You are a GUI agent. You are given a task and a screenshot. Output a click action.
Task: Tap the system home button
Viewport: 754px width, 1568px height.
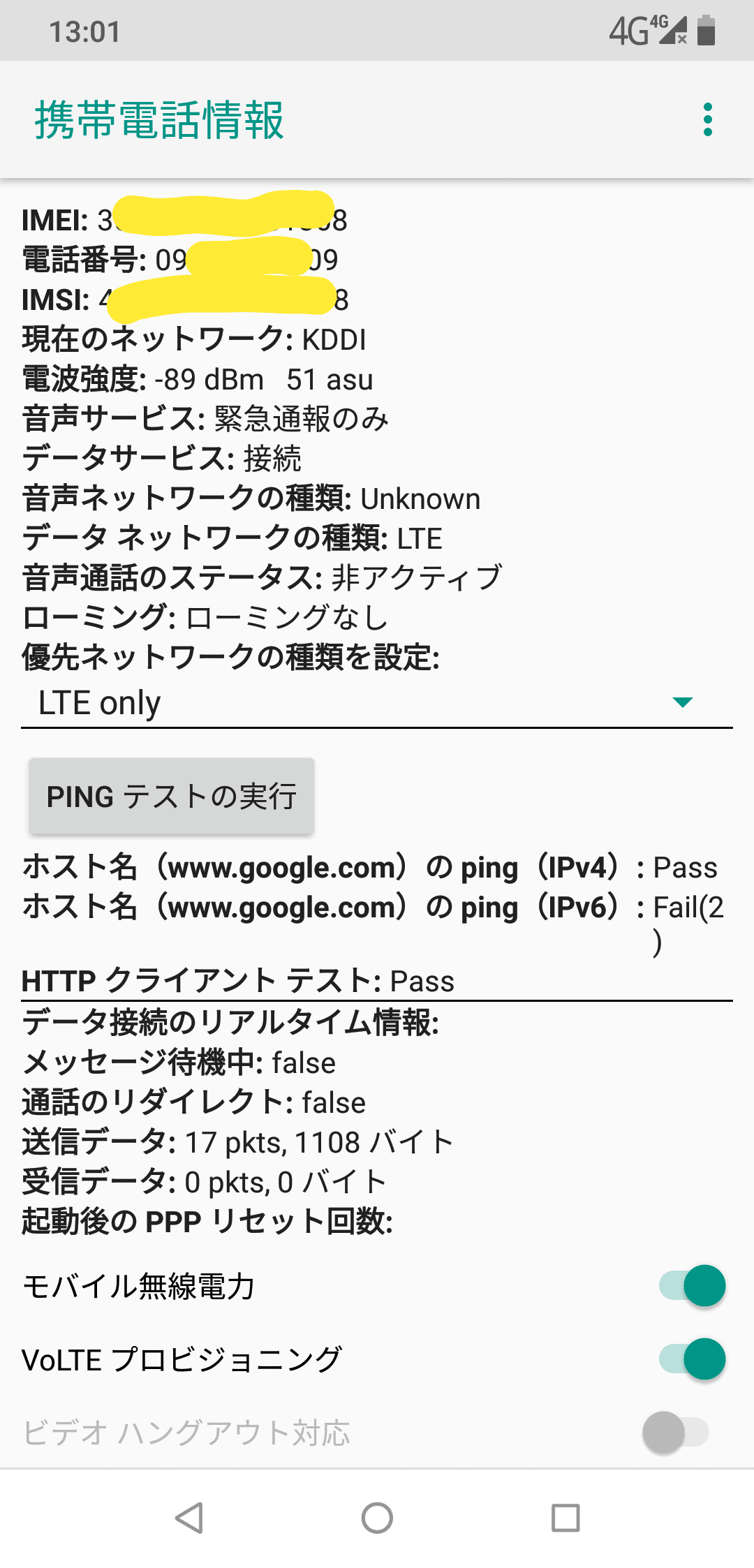point(377,1518)
